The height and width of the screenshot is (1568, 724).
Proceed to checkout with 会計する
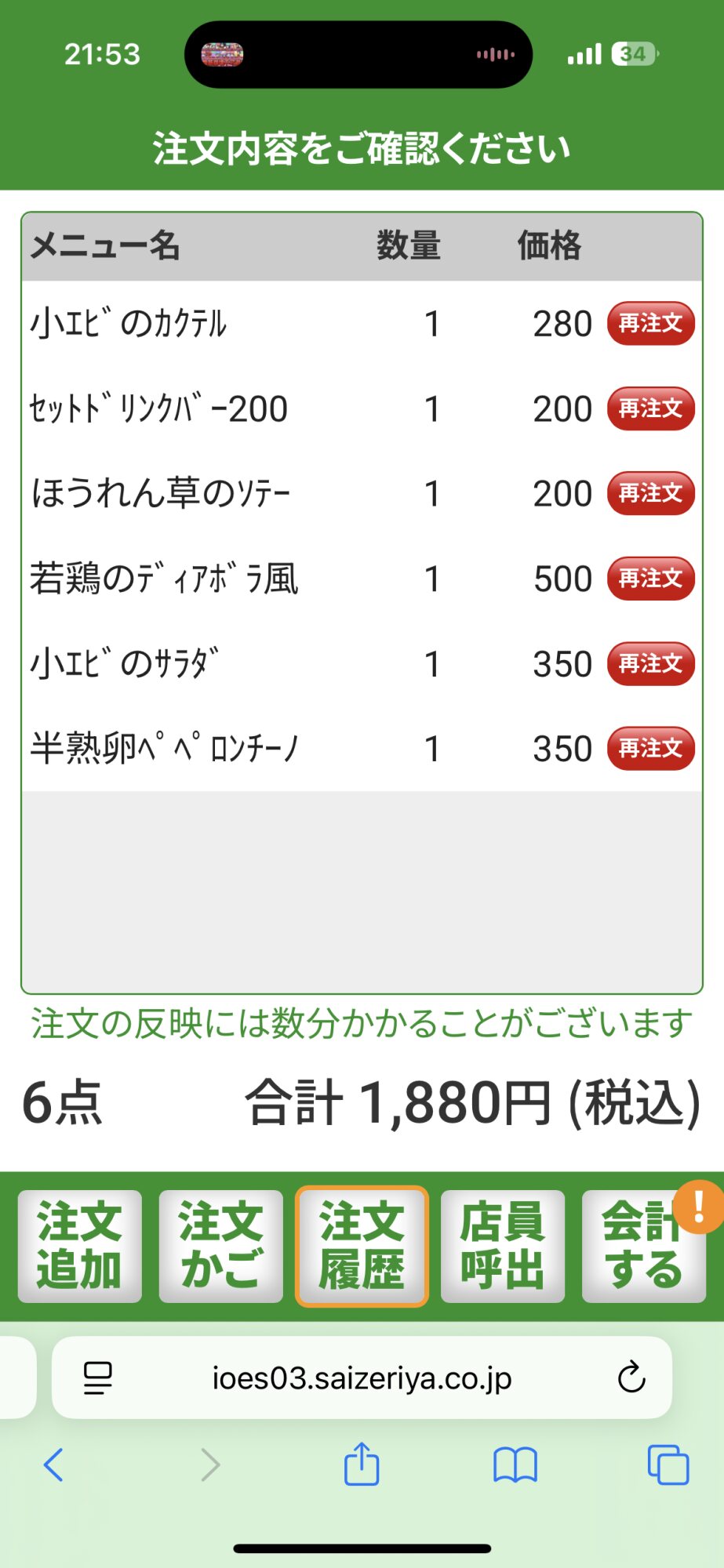point(643,1246)
